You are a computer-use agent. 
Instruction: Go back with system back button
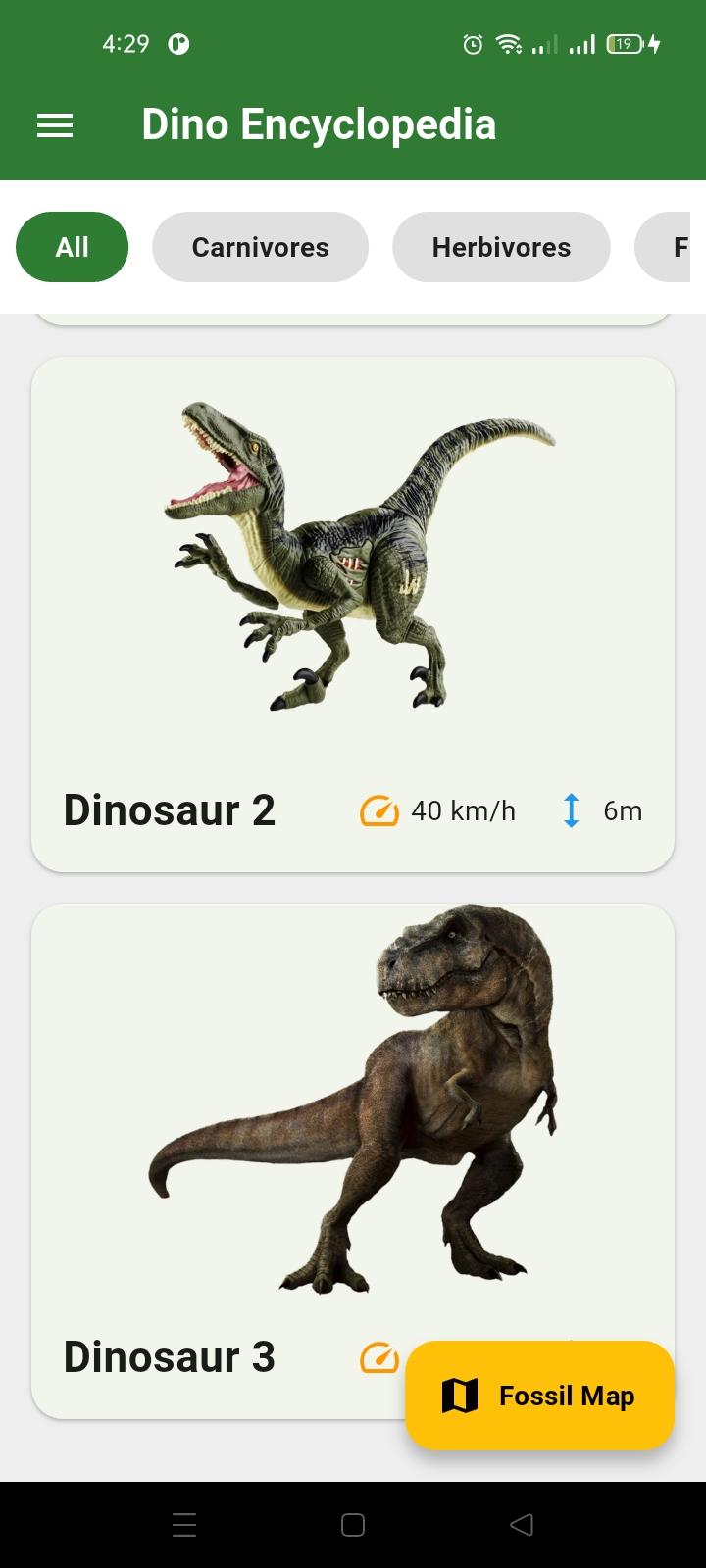click(x=522, y=1524)
